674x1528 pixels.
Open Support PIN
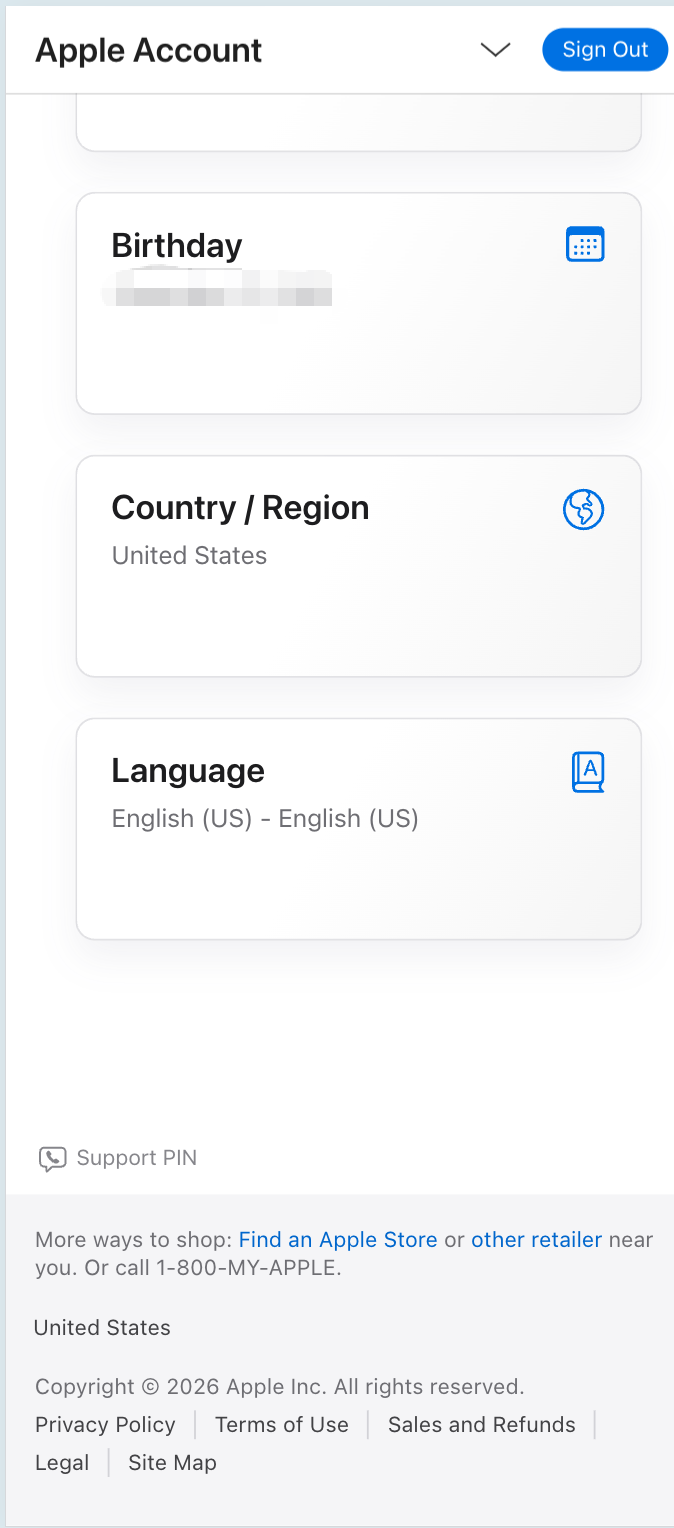tap(118, 1158)
